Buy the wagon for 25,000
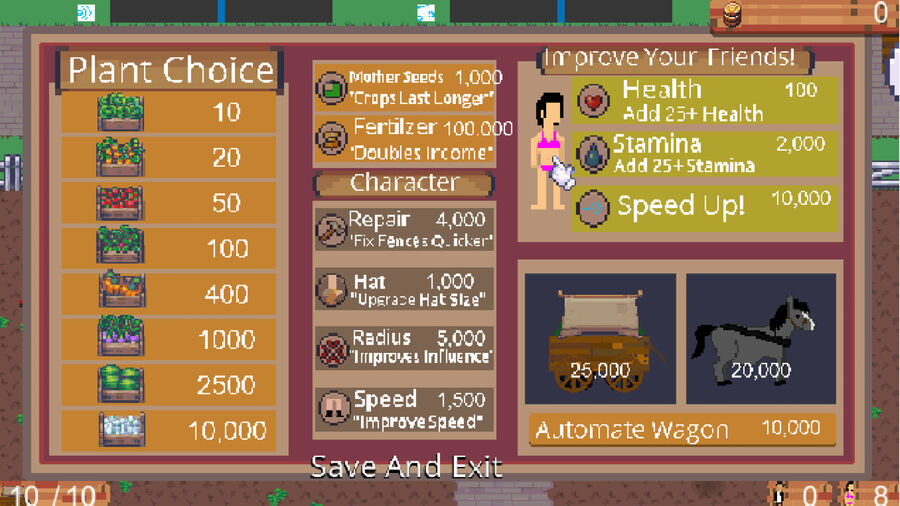Screen dimensions: 900x506 (600, 338)
